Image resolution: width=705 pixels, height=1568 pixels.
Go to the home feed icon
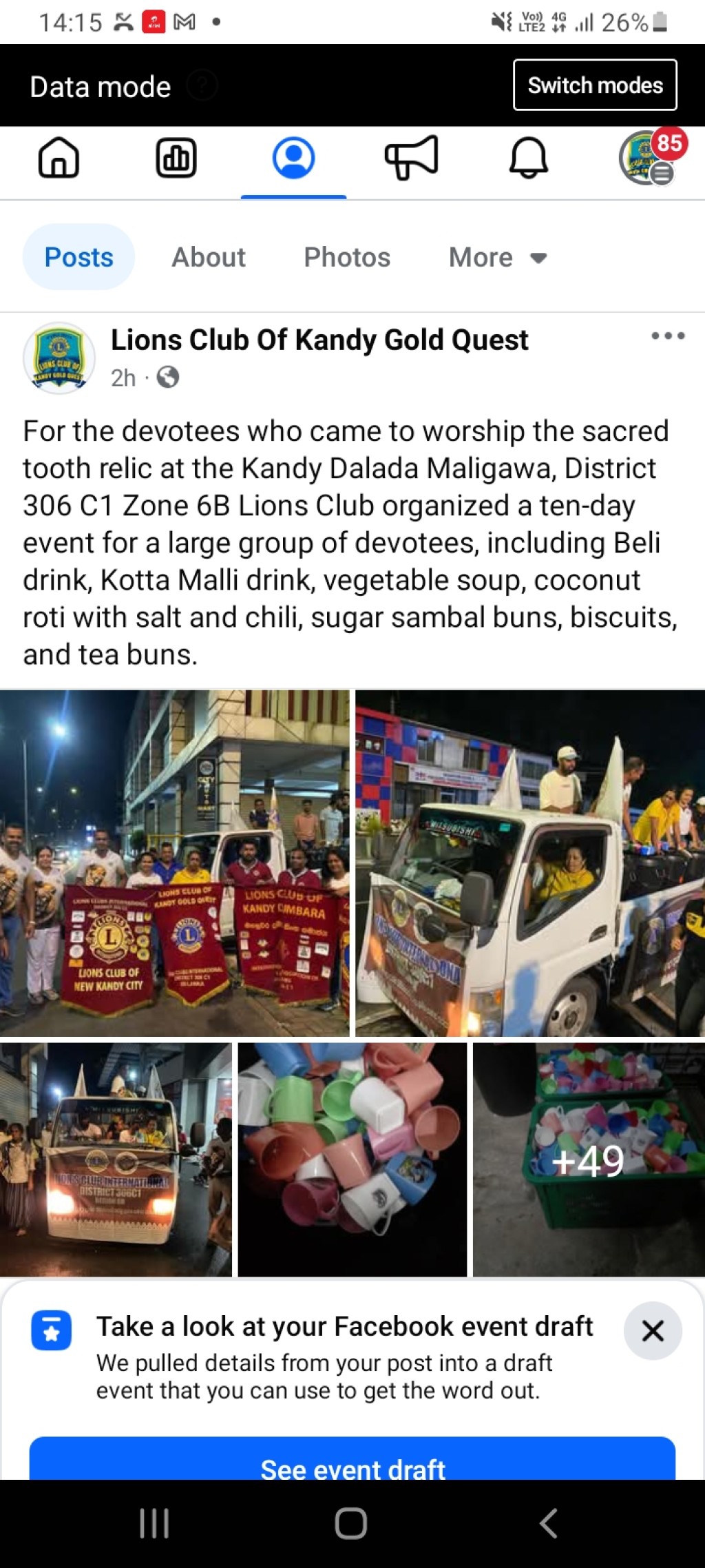[59, 158]
